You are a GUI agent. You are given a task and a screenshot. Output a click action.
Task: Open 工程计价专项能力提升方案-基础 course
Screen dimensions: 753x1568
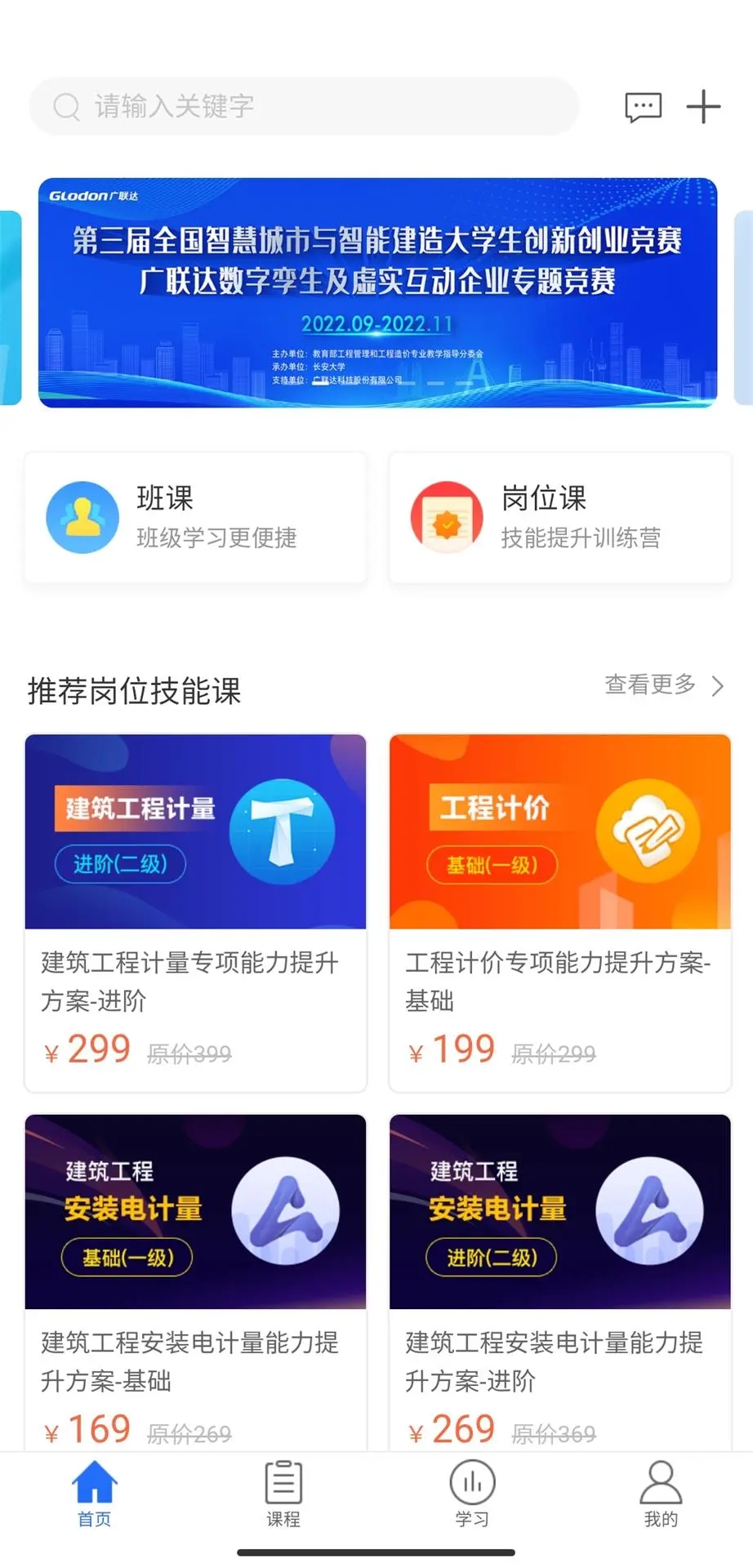[559, 912]
